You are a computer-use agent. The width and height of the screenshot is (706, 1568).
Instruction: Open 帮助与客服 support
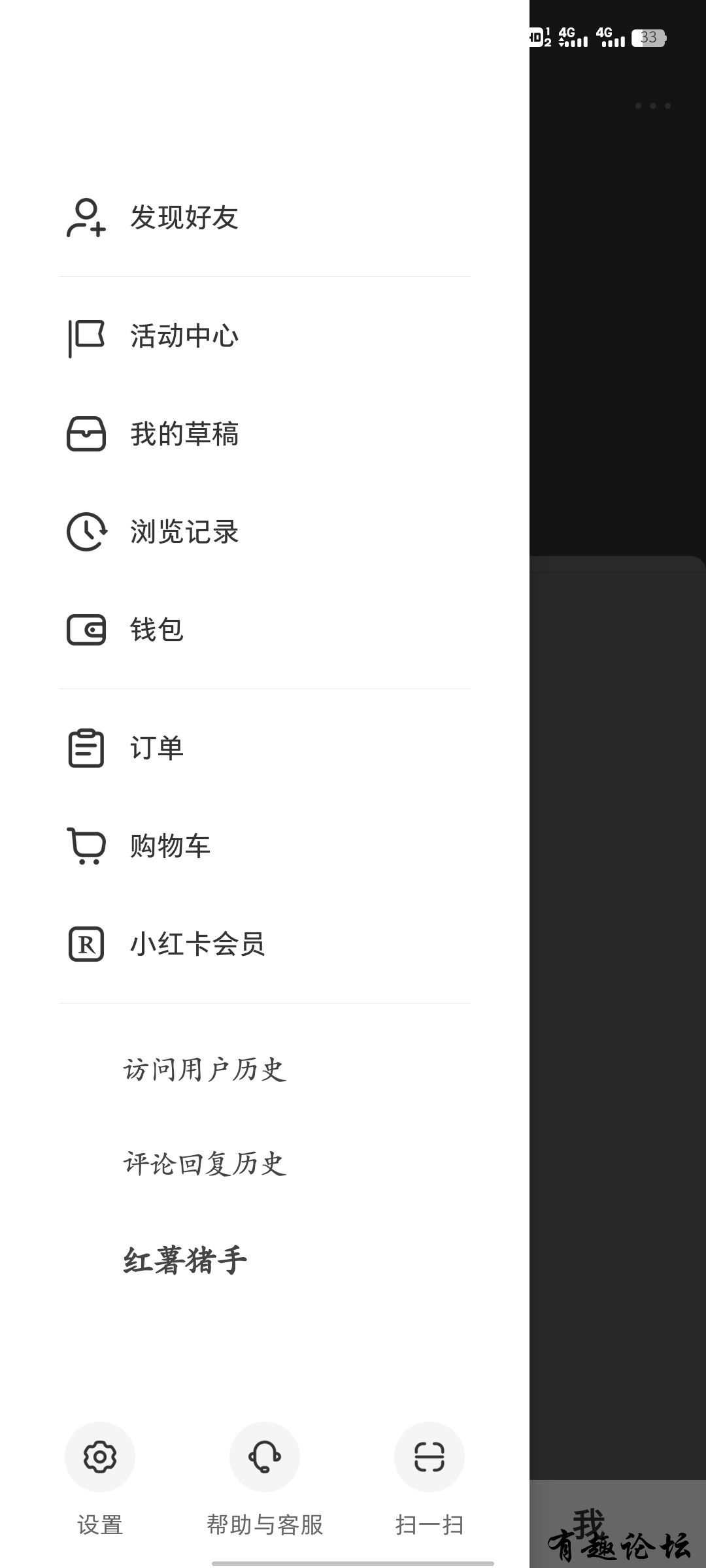[x=265, y=1458]
